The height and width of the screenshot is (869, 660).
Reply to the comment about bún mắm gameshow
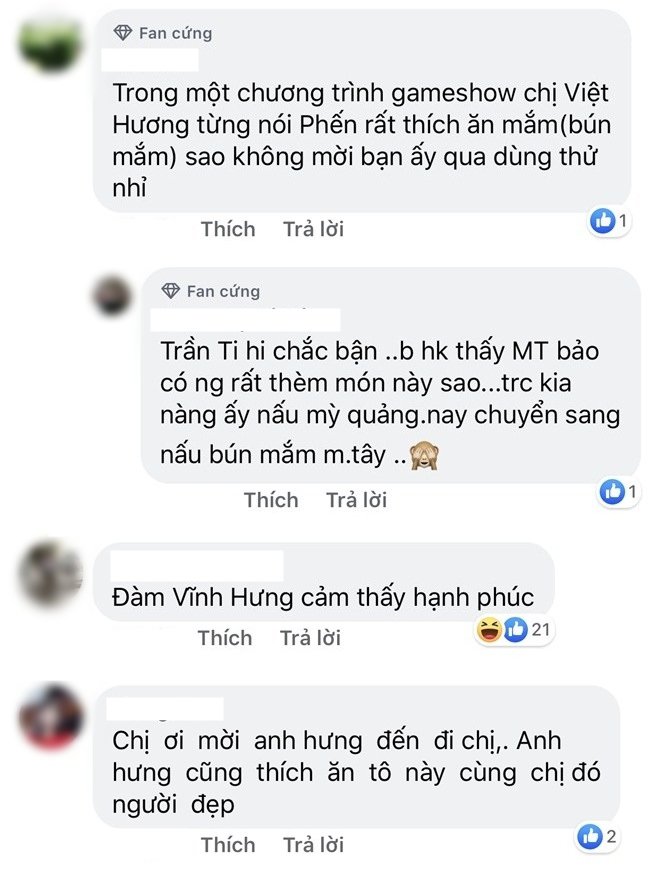click(x=313, y=229)
